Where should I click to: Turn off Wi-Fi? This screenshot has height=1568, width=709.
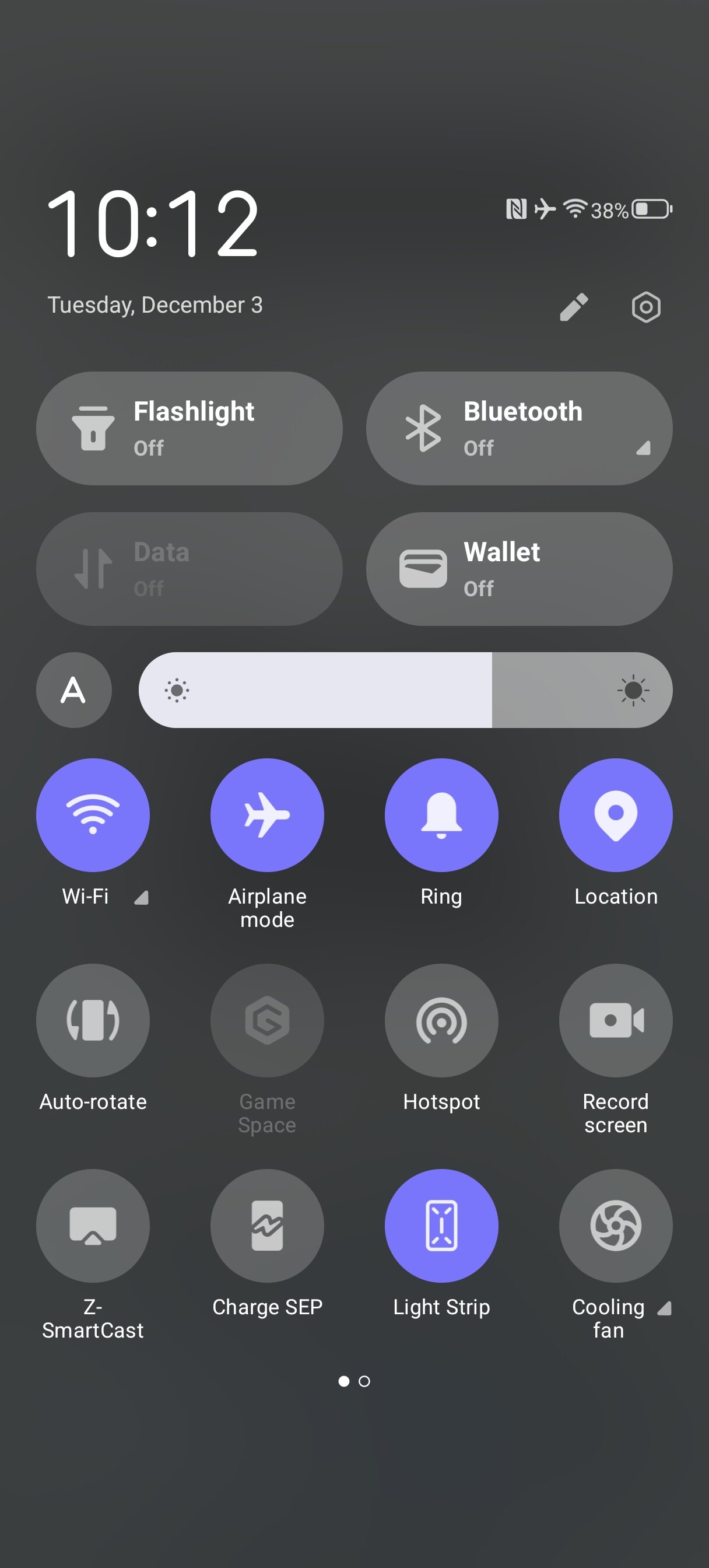click(93, 815)
